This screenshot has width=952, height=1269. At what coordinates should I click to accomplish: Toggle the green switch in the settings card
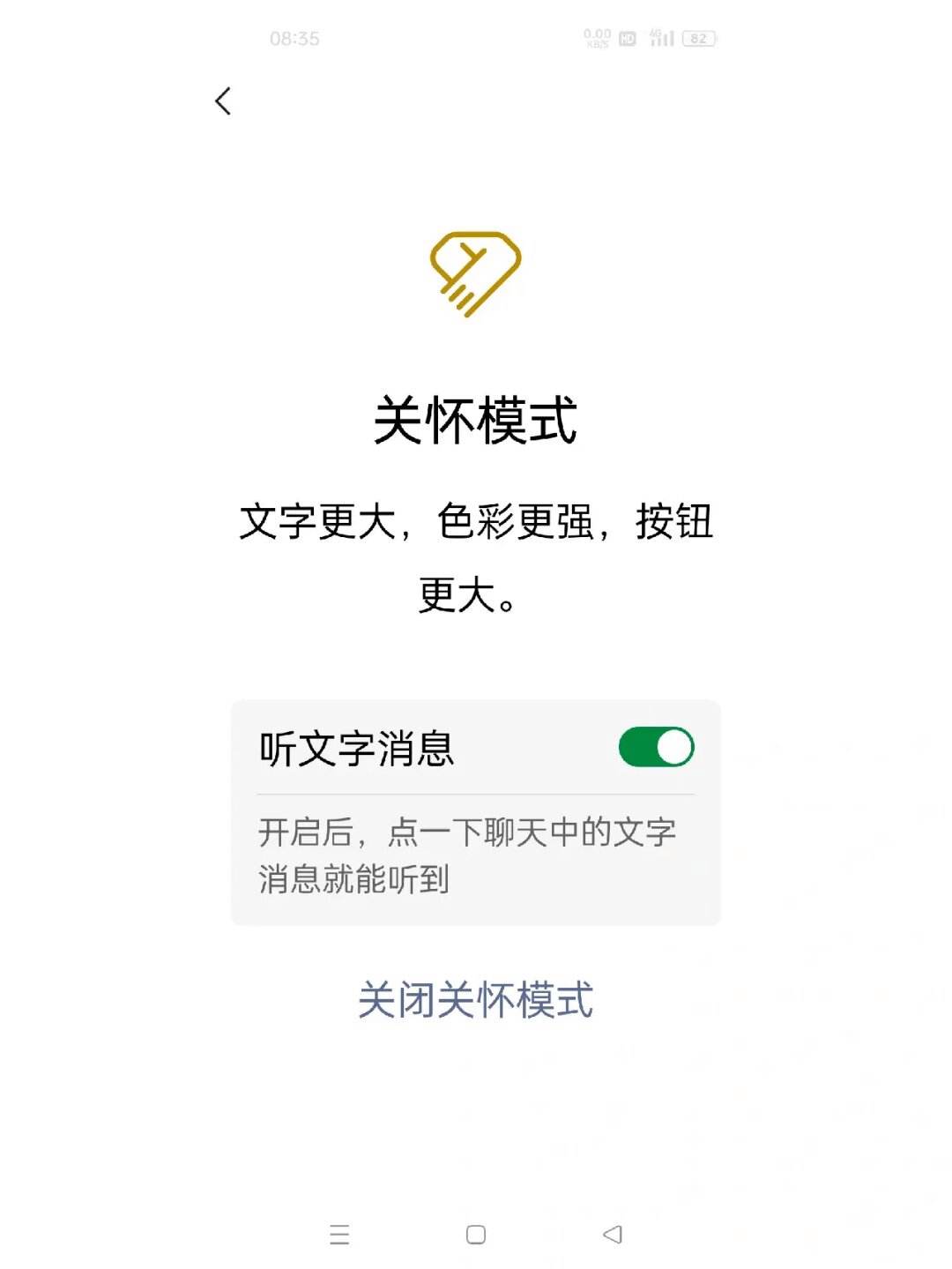(x=657, y=745)
